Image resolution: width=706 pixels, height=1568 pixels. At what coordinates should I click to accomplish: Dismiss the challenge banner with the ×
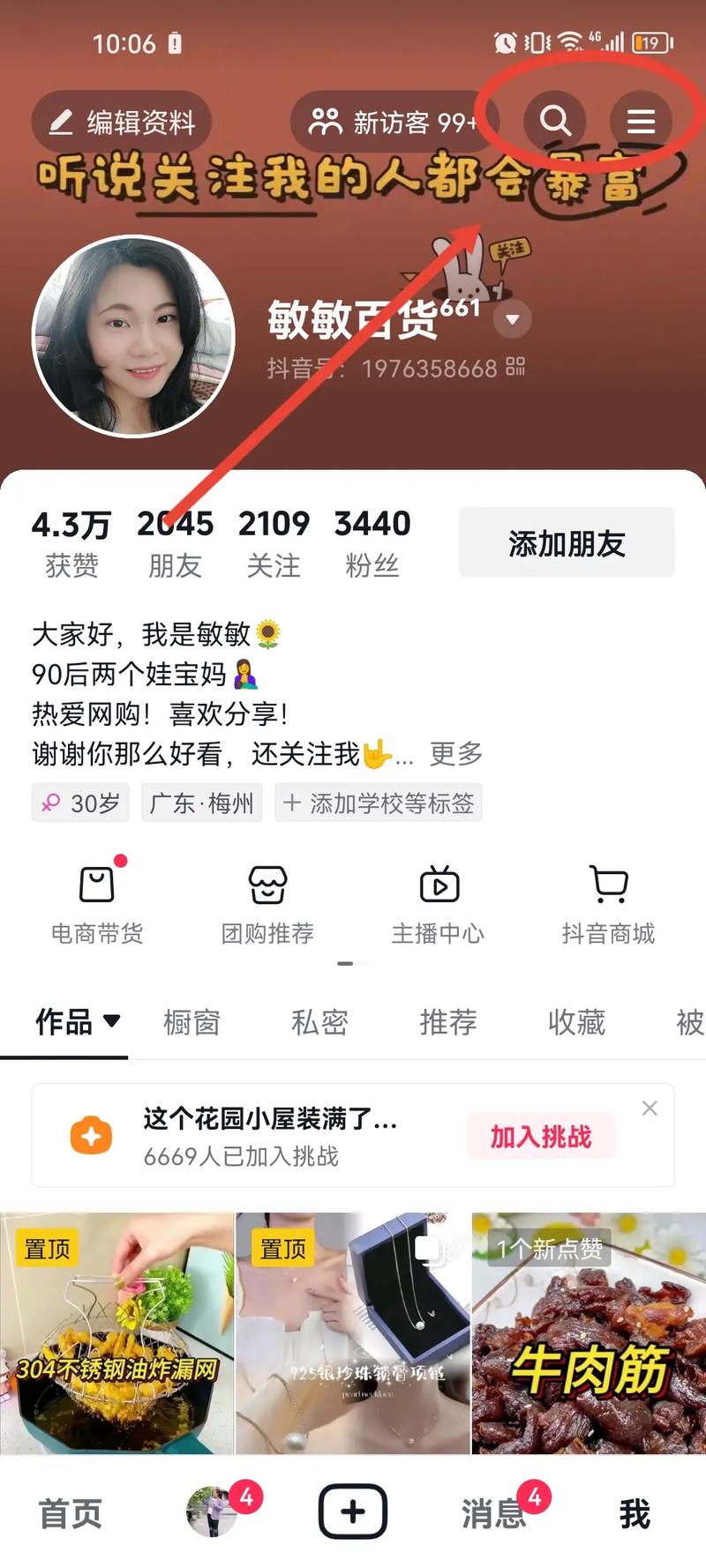650,1108
